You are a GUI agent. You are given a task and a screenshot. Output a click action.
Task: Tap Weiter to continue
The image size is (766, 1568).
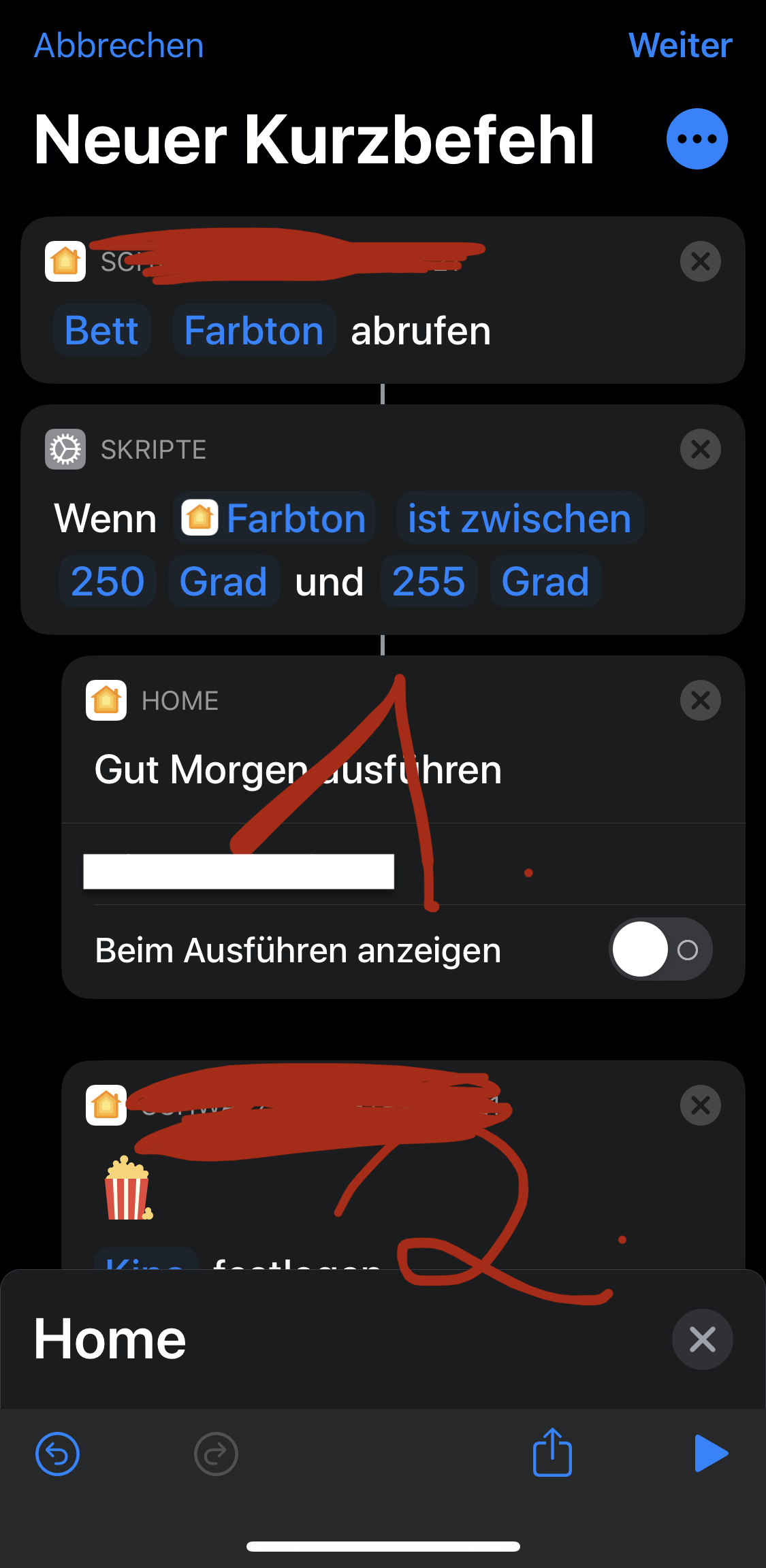click(x=680, y=46)
